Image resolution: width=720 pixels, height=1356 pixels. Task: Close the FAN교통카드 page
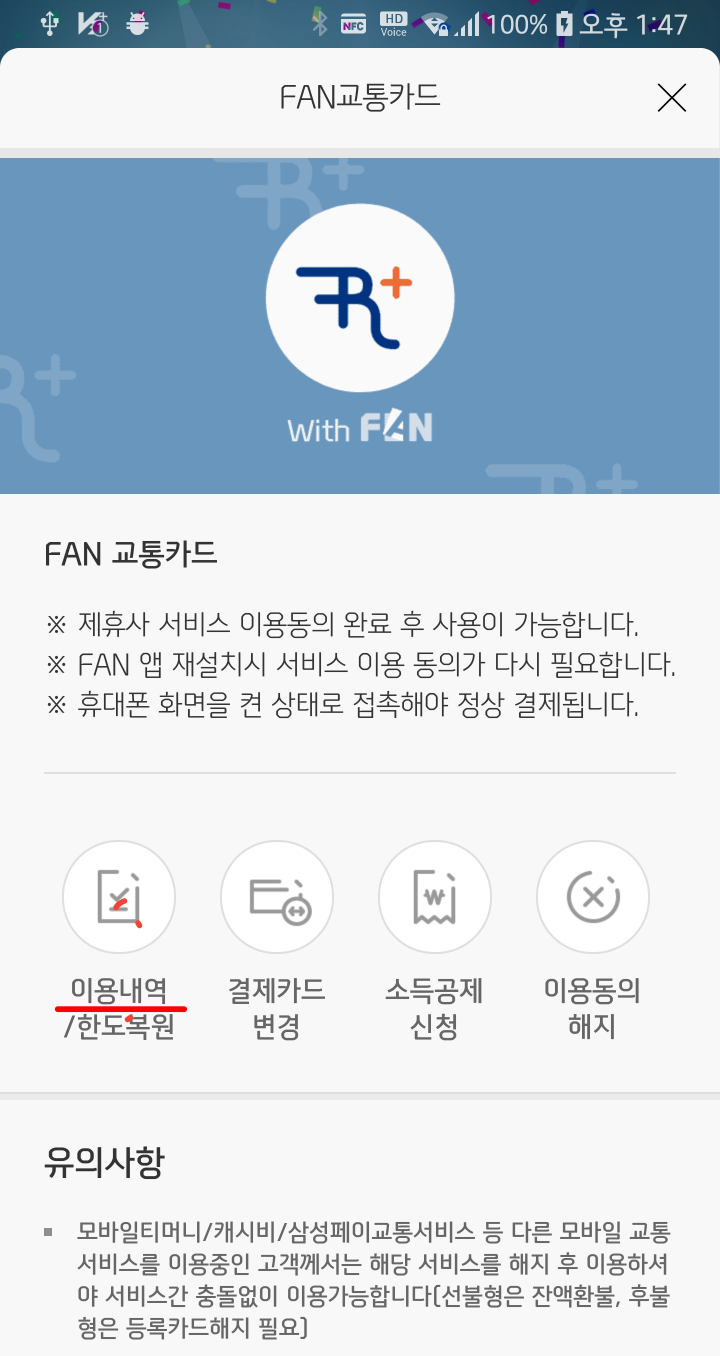click(671, 97)
